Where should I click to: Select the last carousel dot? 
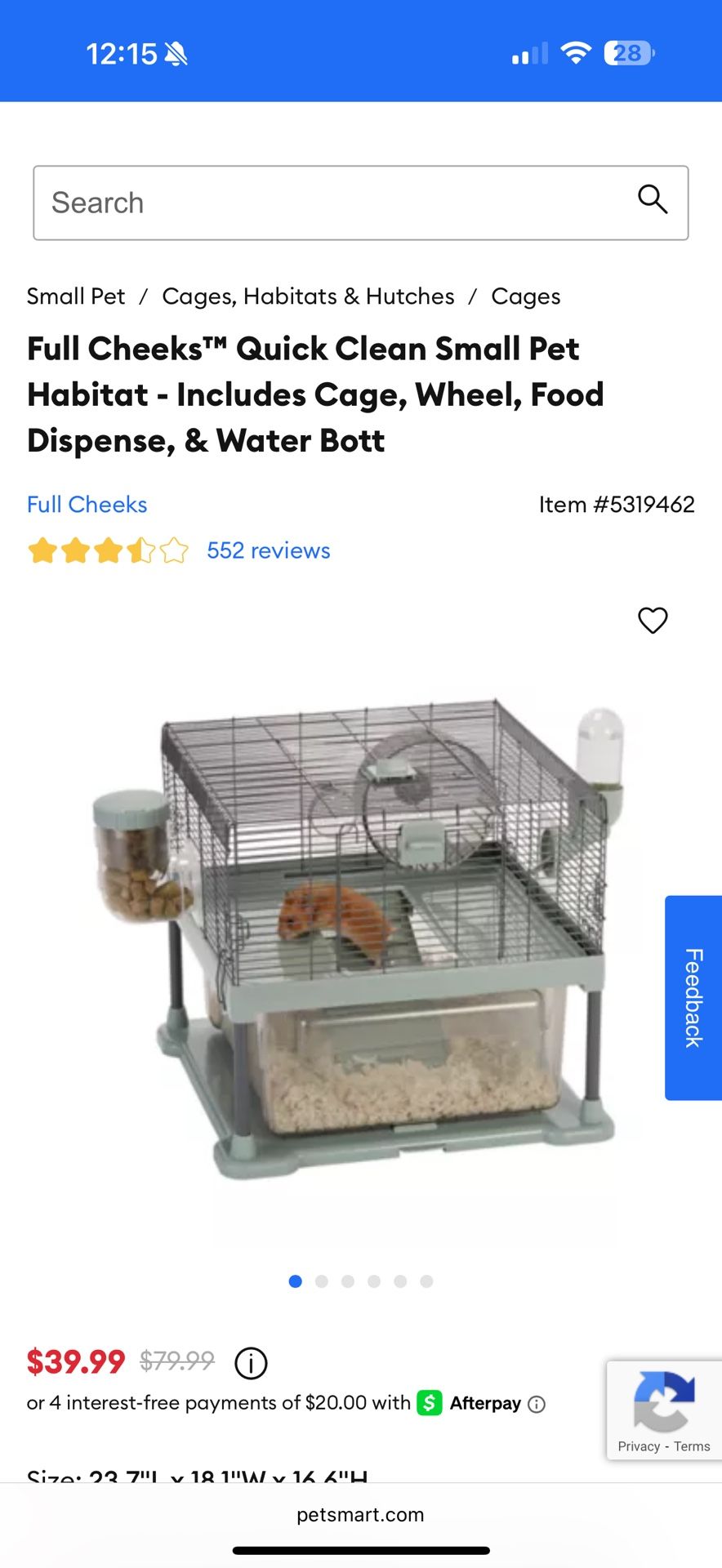click(426, 1281)
